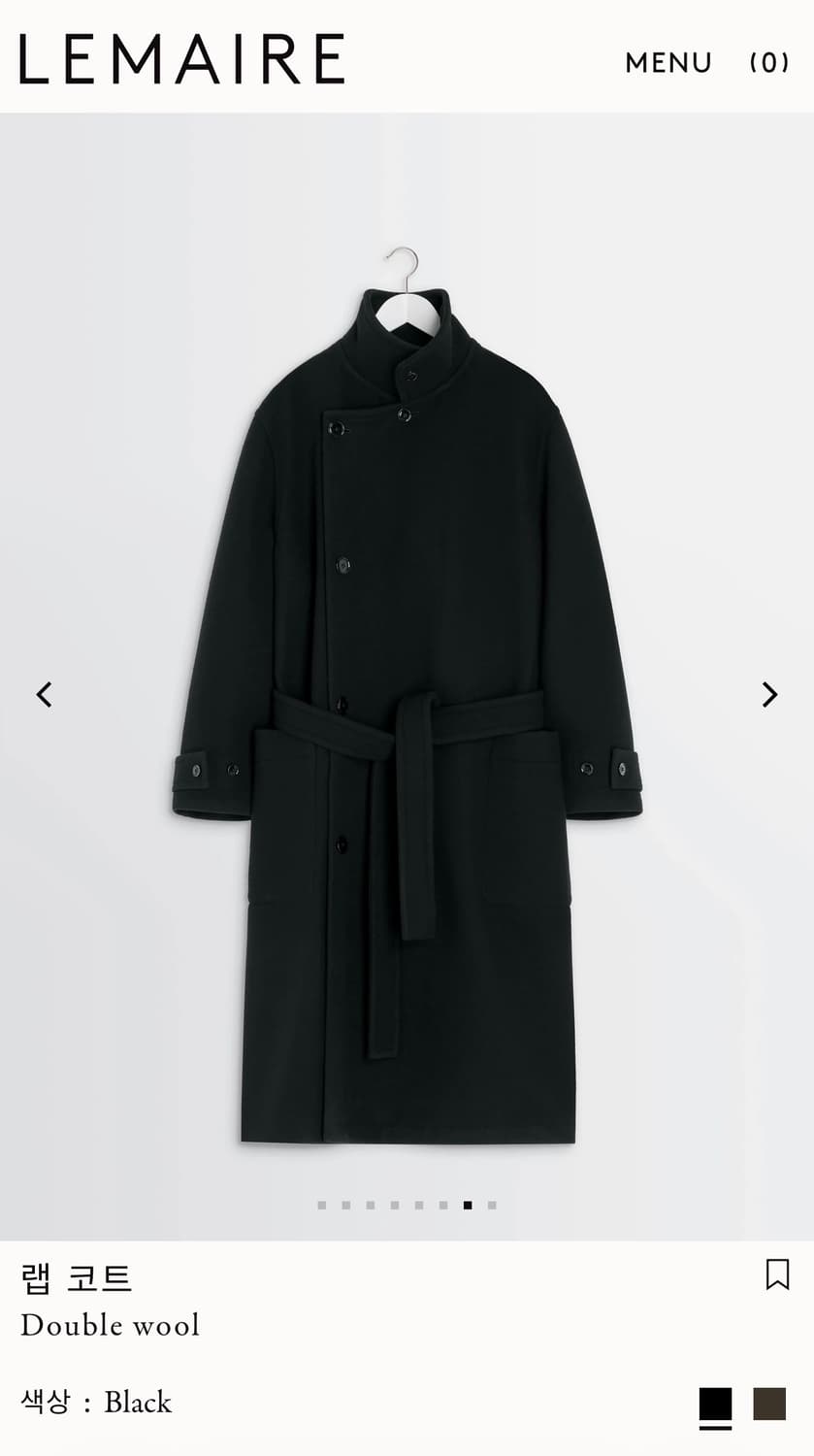Click the fifth carousel dot
The height and width of the screenshot is (1456, 814).
(x=418, y=1205)
